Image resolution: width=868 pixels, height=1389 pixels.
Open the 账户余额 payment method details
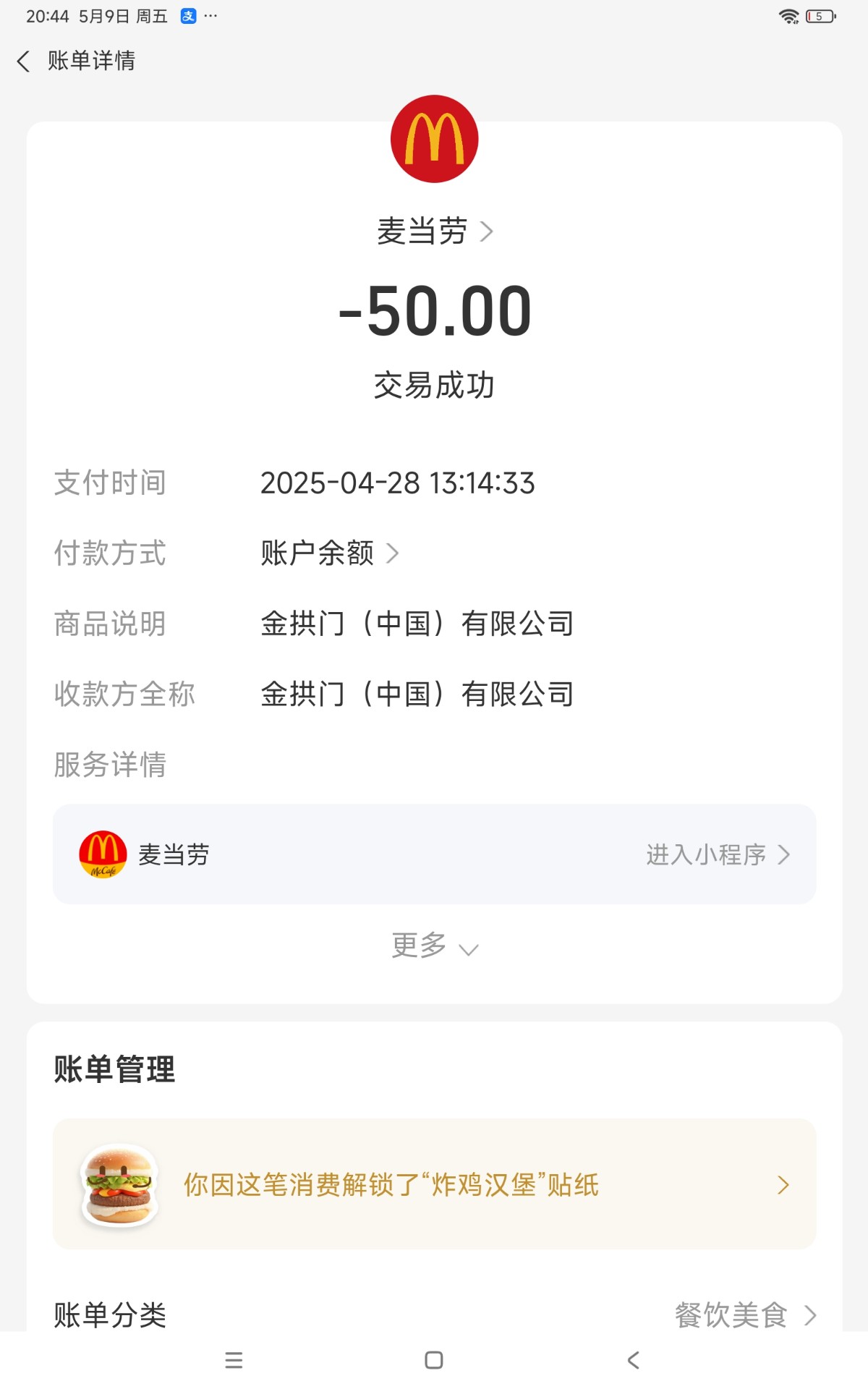(330, 553)
